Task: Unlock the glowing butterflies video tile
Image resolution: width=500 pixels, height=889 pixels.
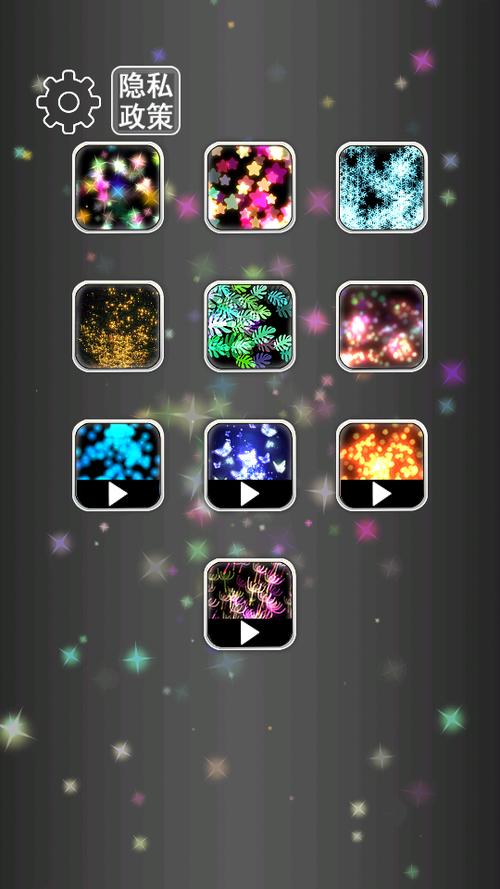Action: pos(249,465)
